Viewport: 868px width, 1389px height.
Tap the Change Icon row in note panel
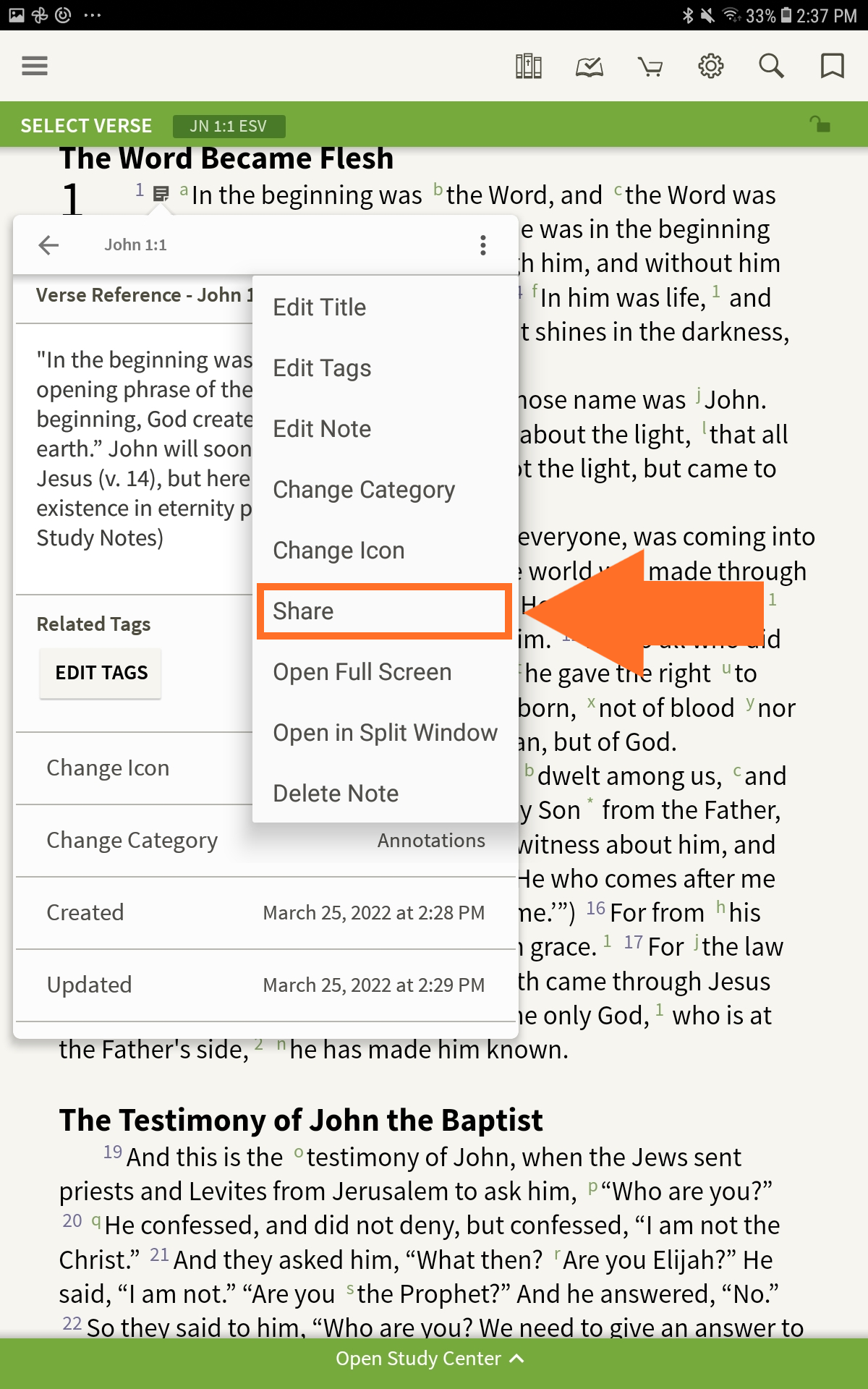click(x=134, y=768)
